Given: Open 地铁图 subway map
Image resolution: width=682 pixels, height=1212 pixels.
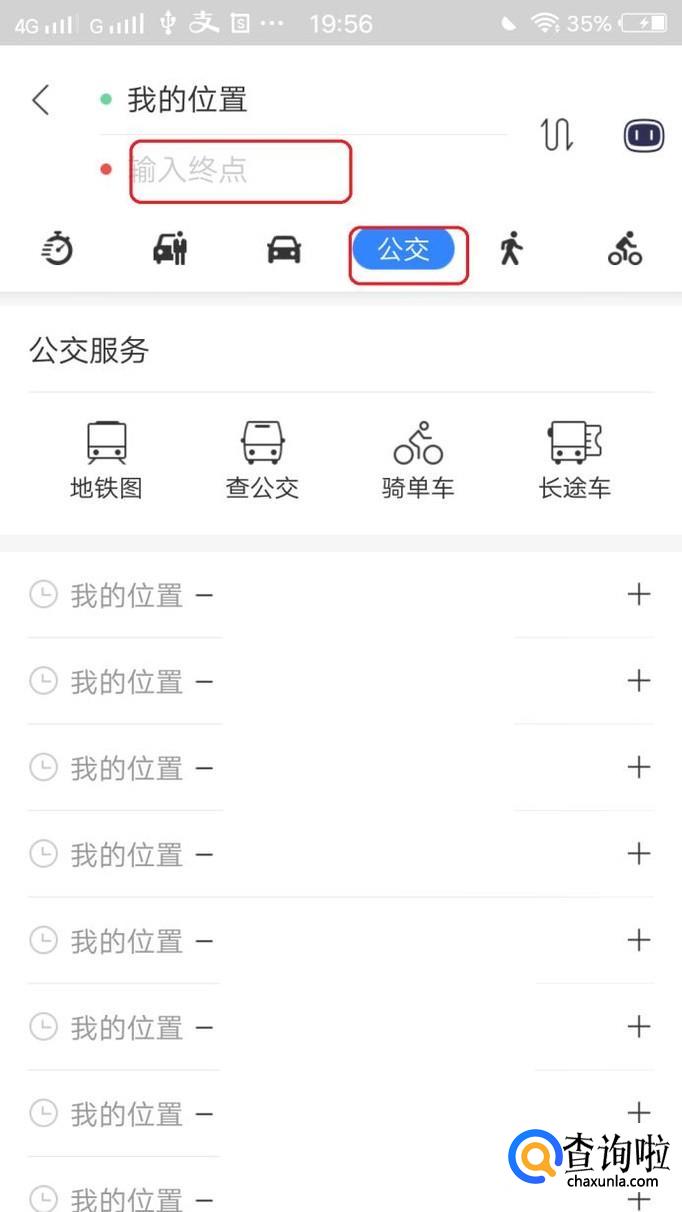Looking at the screenshot, I should [x=106, y=459].
